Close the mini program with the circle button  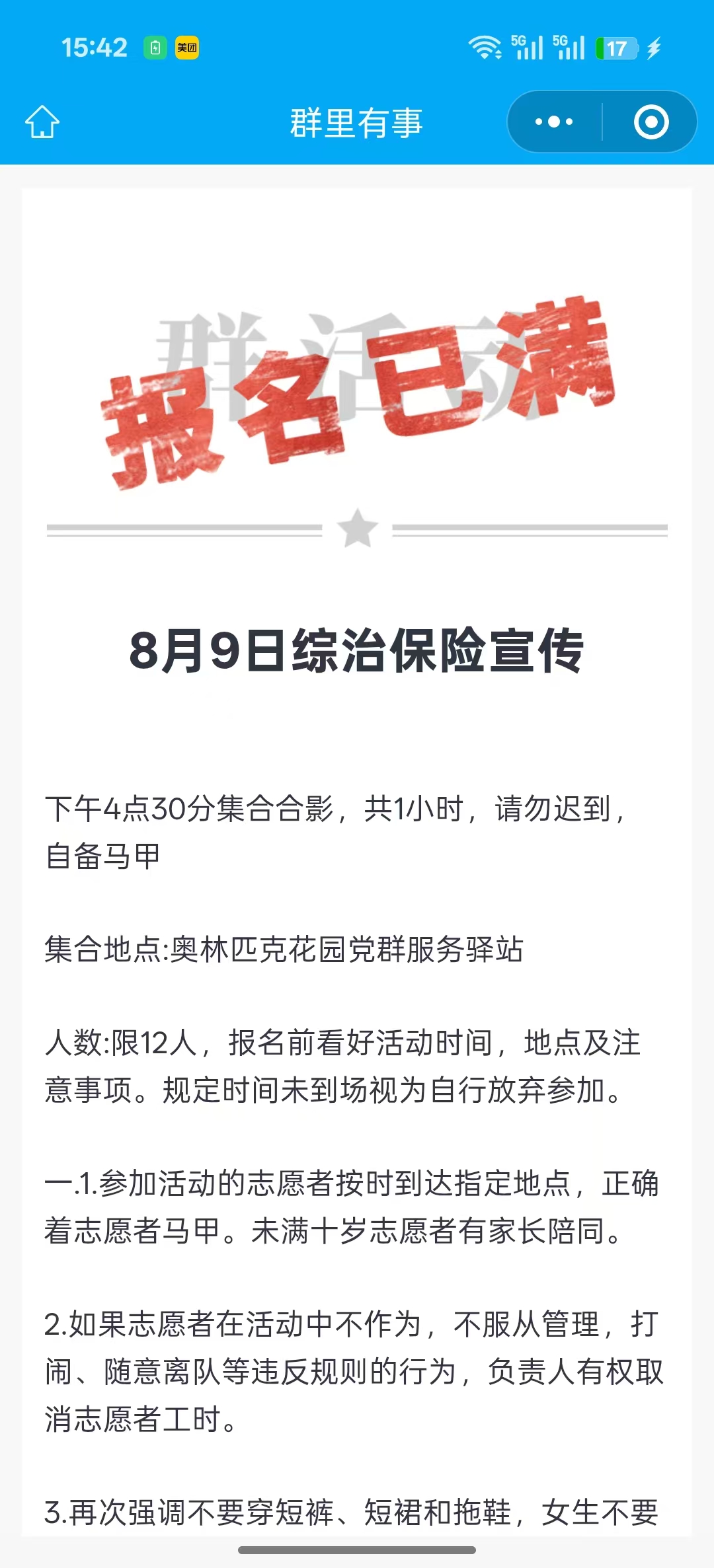click(651, 122)
